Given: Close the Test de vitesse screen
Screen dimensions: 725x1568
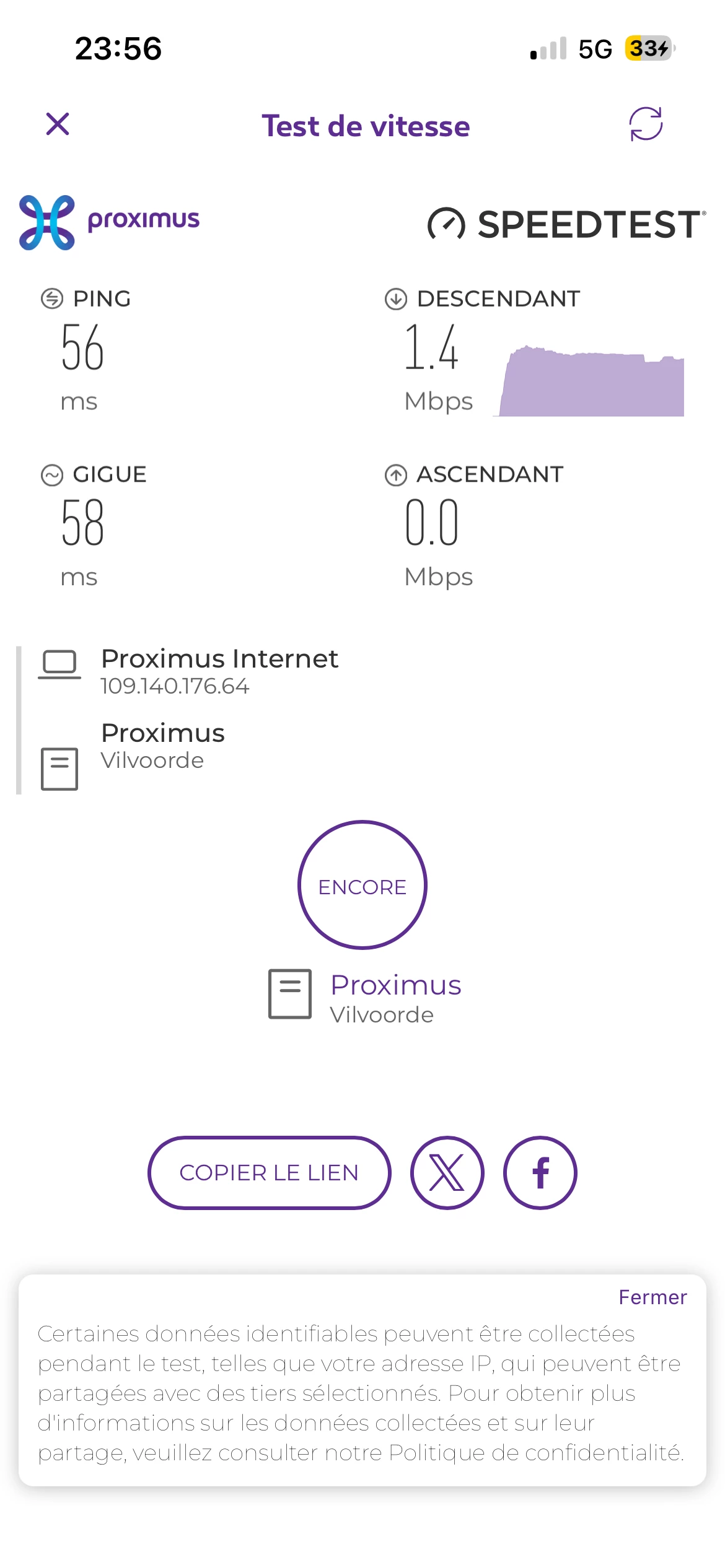Looking at the screenshot, I should pos(58,124).
